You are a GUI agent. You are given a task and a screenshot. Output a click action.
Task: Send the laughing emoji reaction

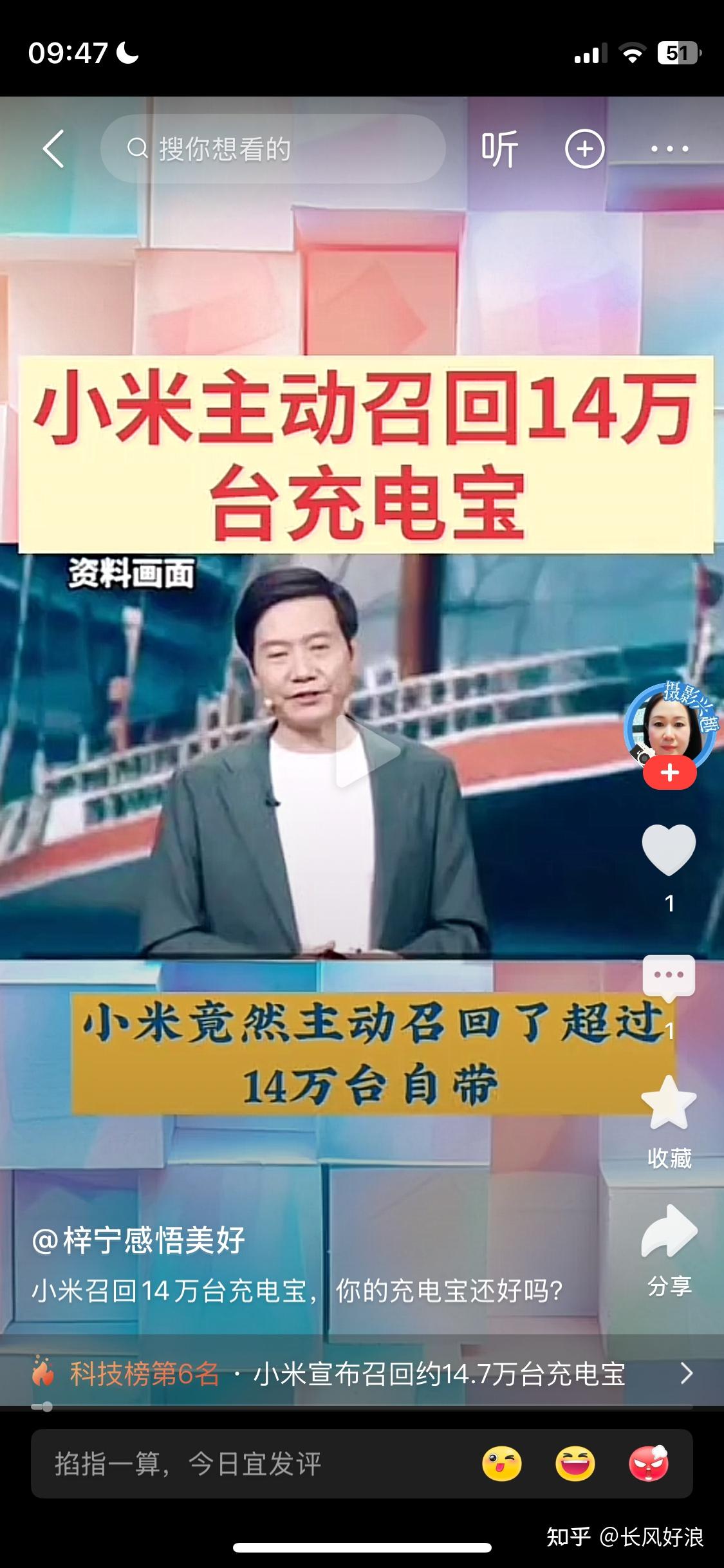(575, 1464)
